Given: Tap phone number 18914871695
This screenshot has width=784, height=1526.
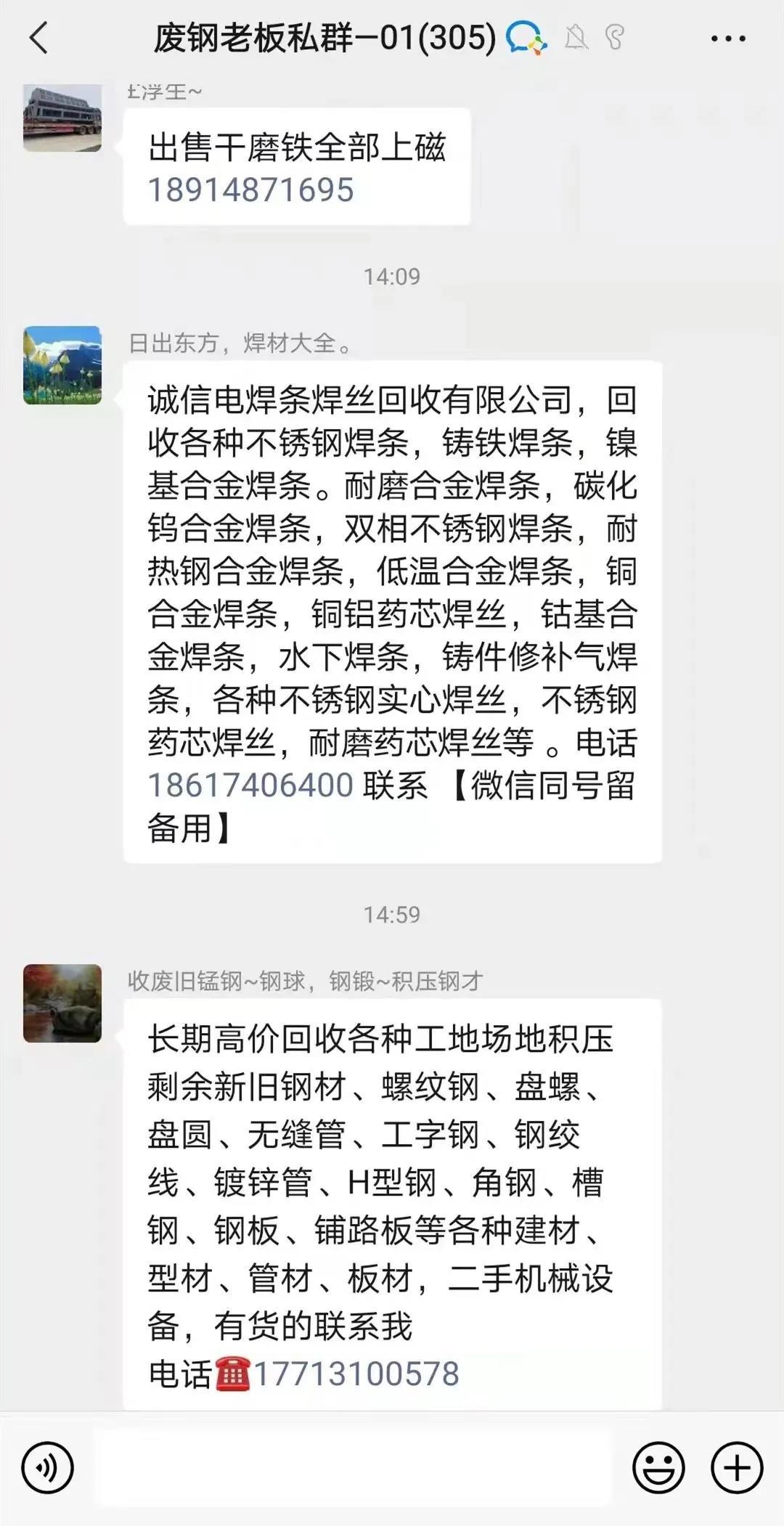Looking at the screenshot, I should (250, 190).
